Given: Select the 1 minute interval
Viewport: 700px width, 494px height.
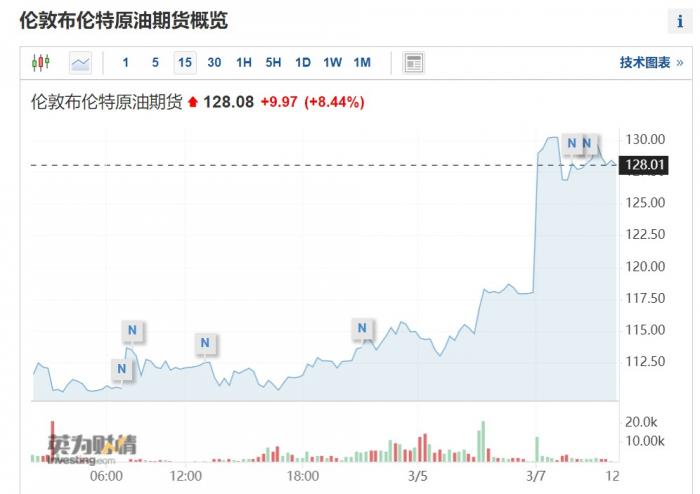Looking at the screenshot, I should (x=126, y=63).
